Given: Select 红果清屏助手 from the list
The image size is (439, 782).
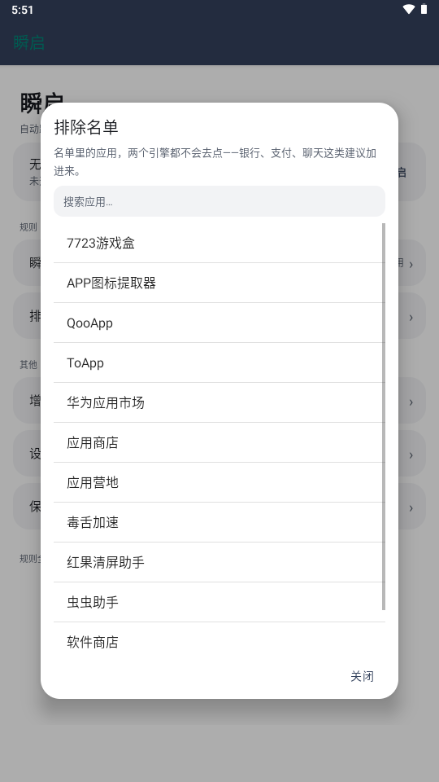Looking at the screenshot, I should coord(219,562).
